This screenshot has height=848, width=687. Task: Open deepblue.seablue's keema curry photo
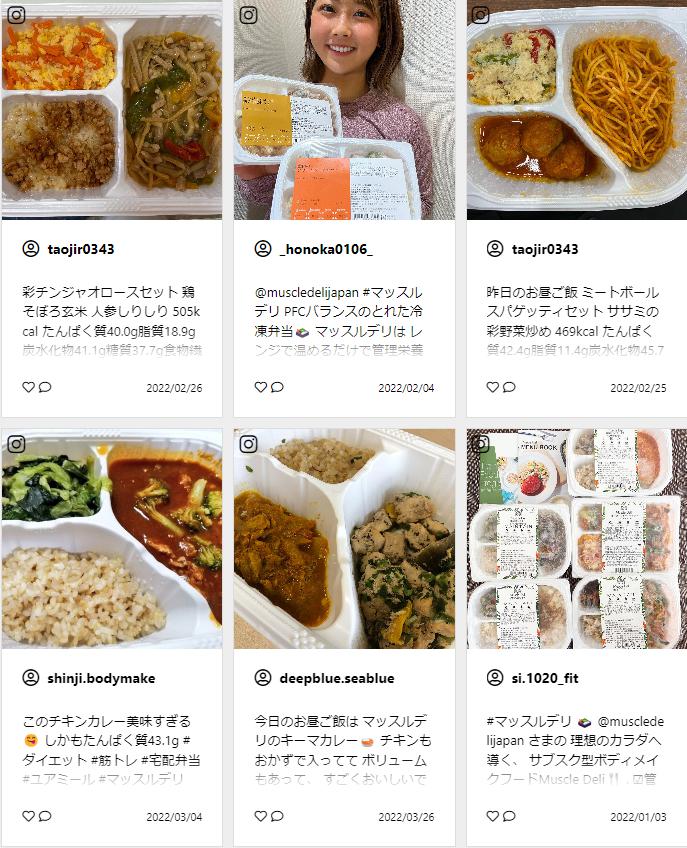pyautogui.click(x=344, y=540)
